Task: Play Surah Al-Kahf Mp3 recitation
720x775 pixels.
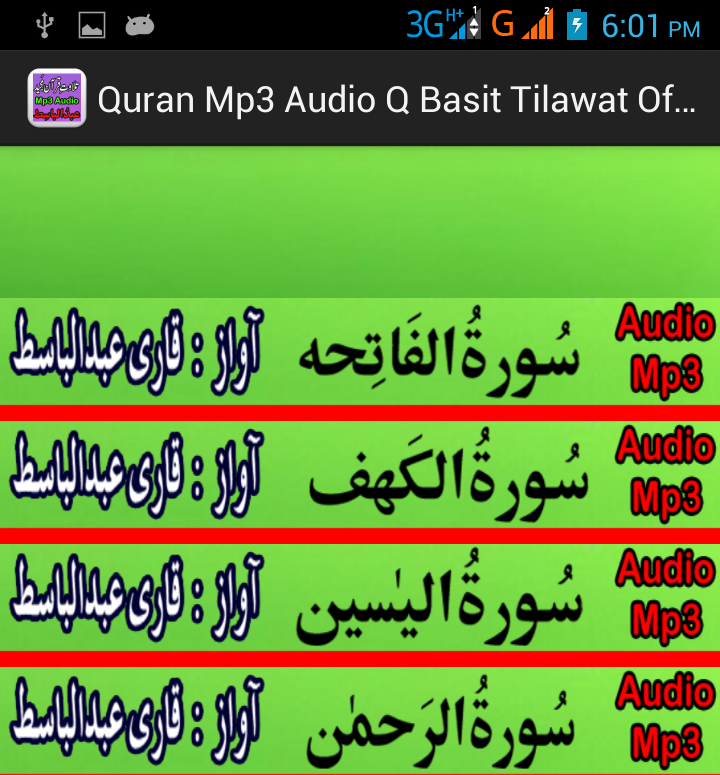Action: (360, 475)
